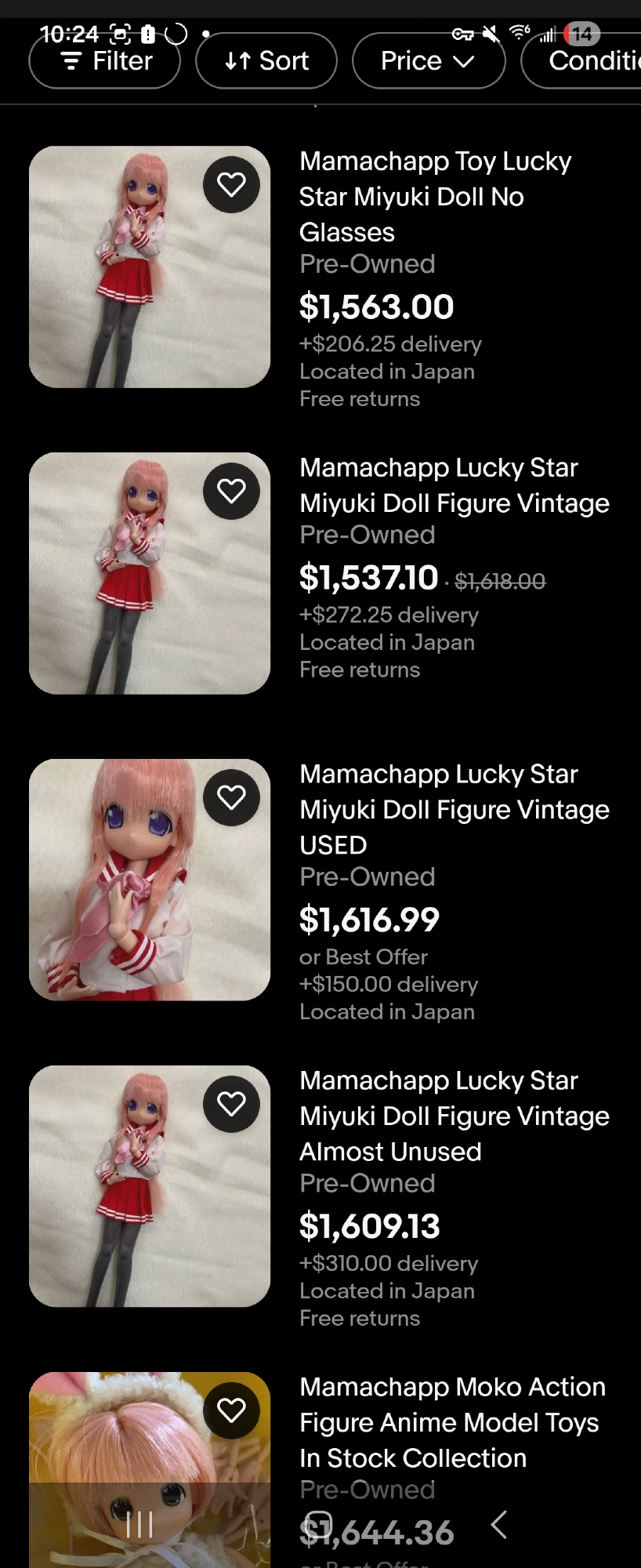The image size is (641, 1568).
Task: Expand the Price dropdown
Action: (x=428, y=61)
